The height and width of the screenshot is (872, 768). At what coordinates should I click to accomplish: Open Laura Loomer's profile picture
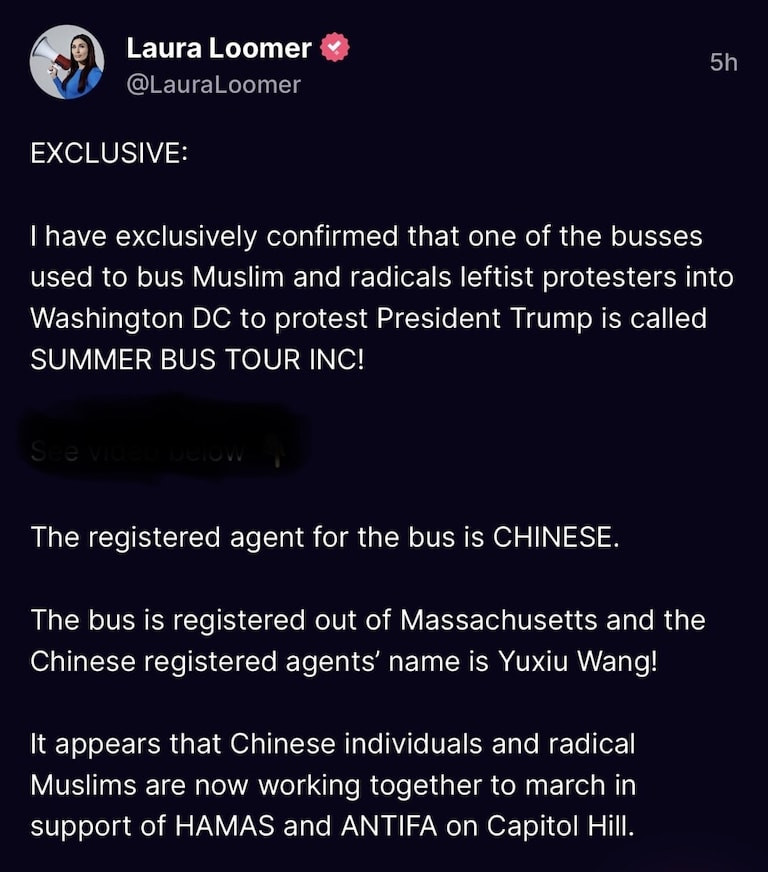(x=68, y=62)
